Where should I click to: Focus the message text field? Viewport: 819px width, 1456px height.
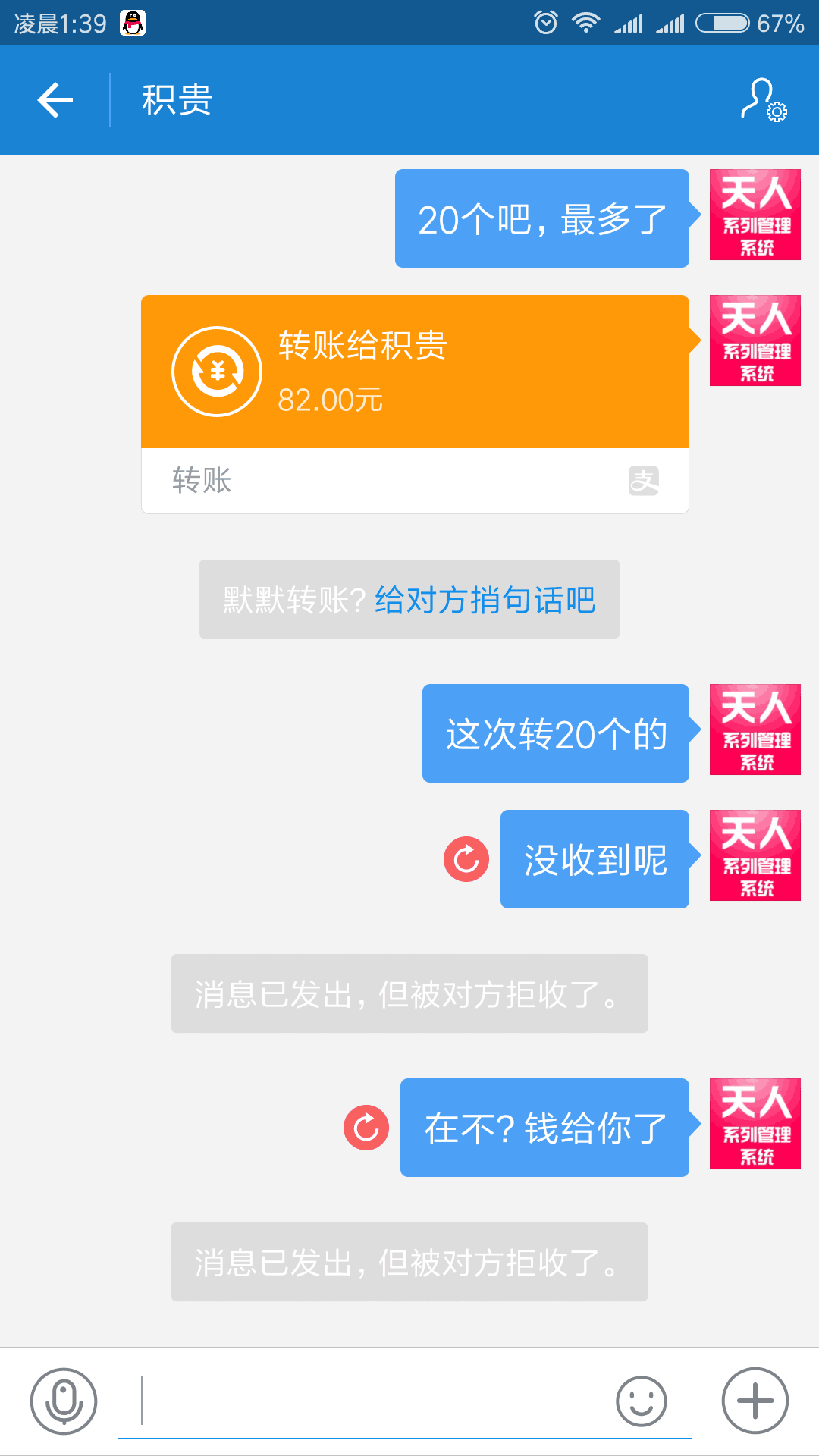coord(372,1401)
